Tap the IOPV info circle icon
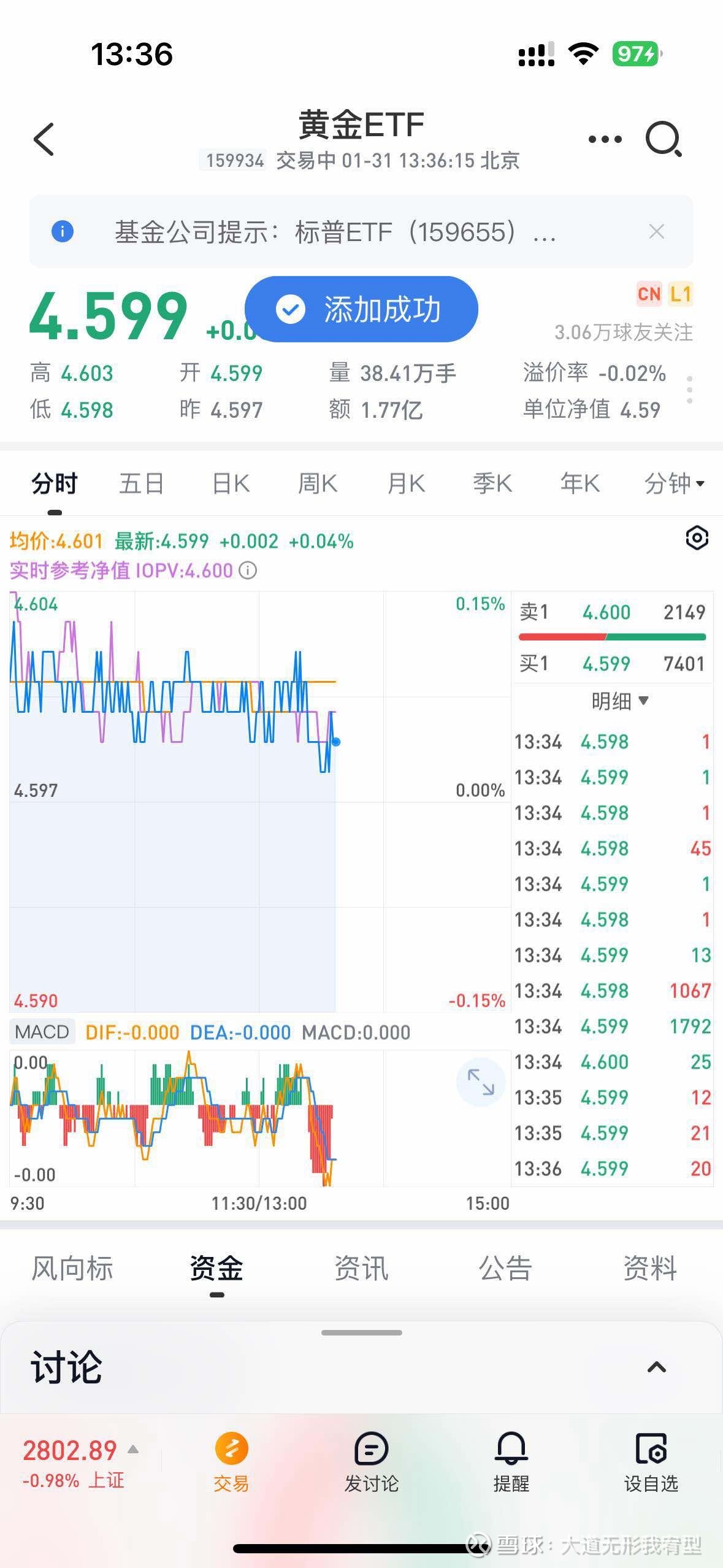Image resolution: width=723 pixels, height=1568 pixels. click(248, 570)
